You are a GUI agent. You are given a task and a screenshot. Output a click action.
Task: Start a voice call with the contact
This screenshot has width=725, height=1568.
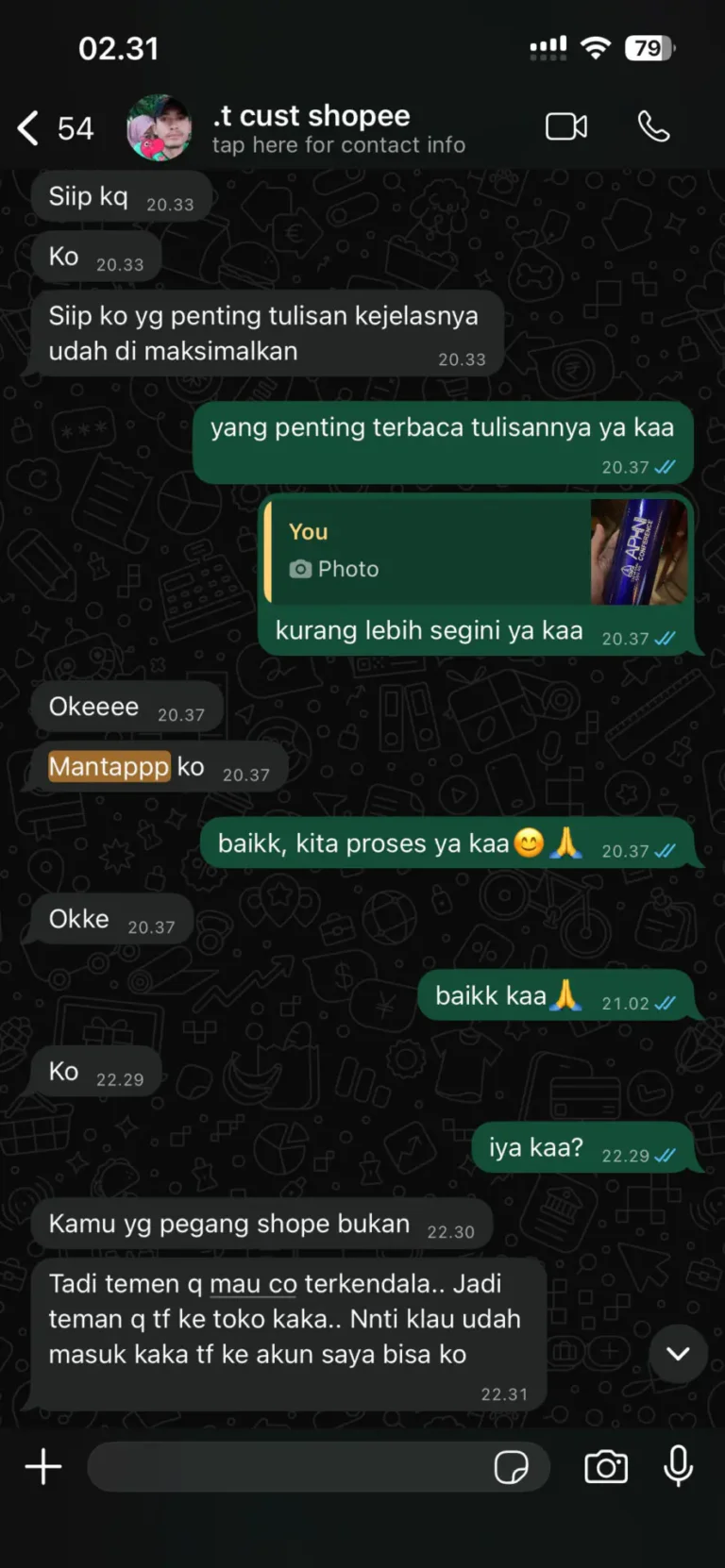(x=653, y=127)
